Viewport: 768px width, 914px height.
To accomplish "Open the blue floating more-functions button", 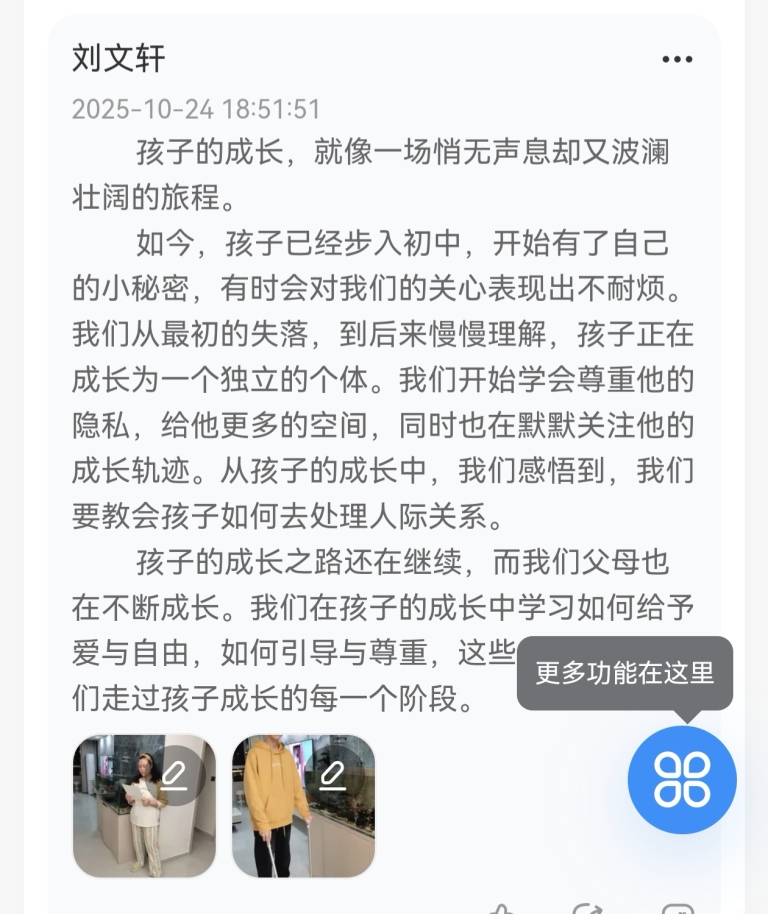I will coord(682,780).
